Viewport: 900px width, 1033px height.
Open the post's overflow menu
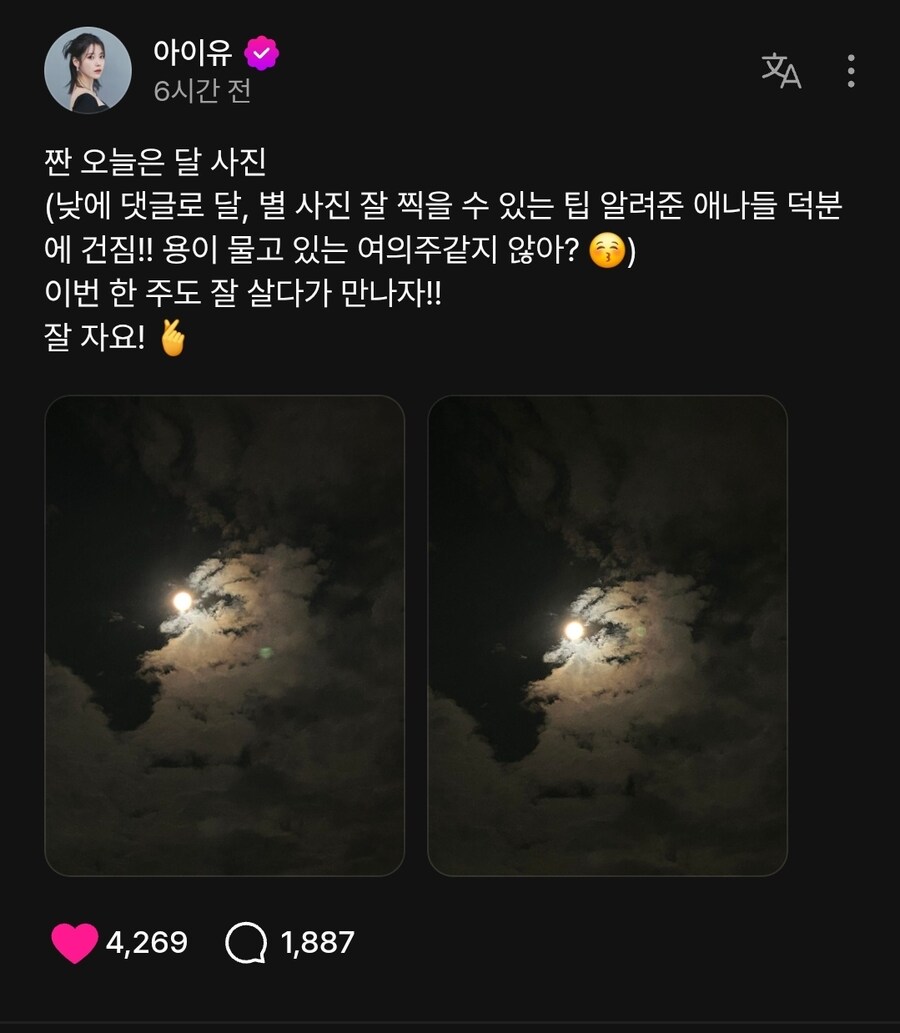[851, 71]
